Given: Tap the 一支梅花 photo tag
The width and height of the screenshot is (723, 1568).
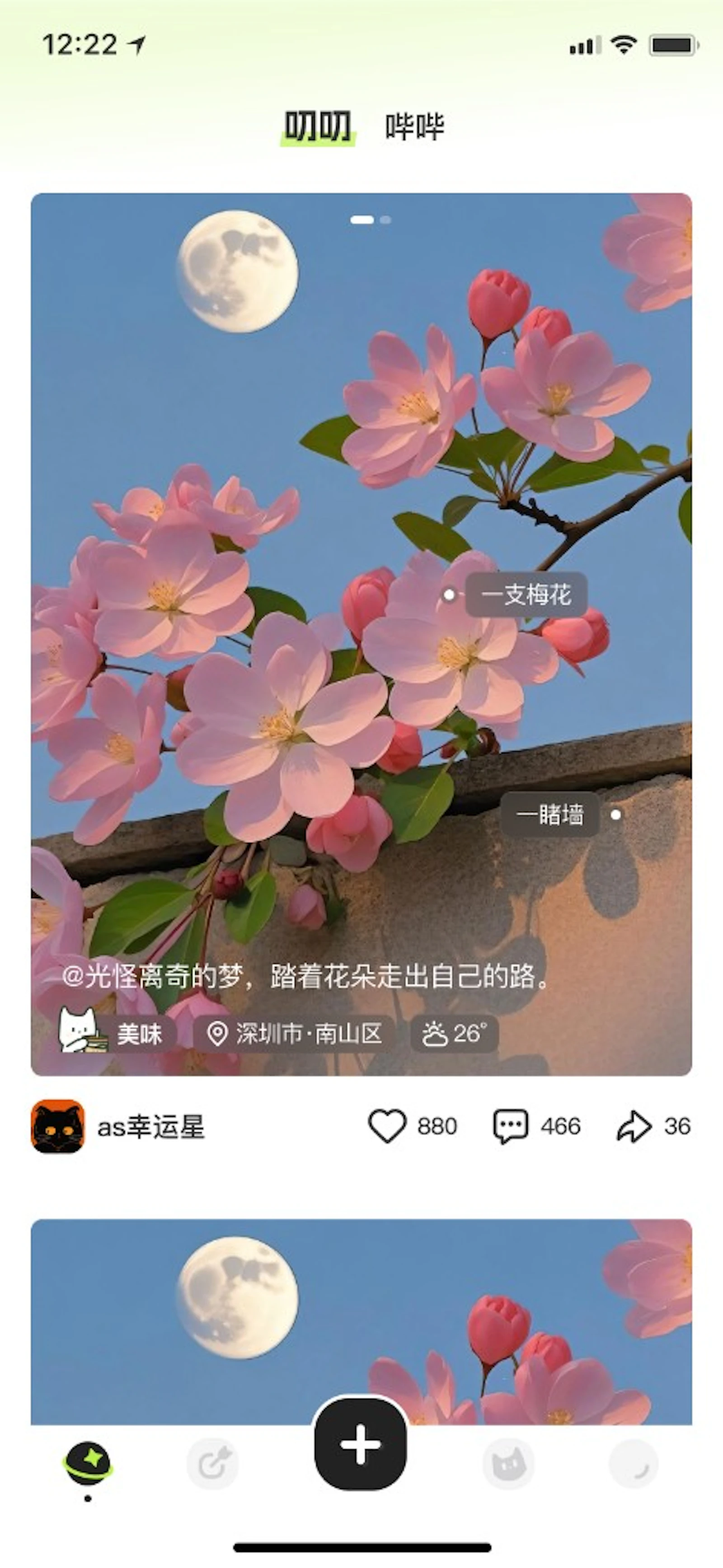Looking at the screenshot, I should point(526,594).
